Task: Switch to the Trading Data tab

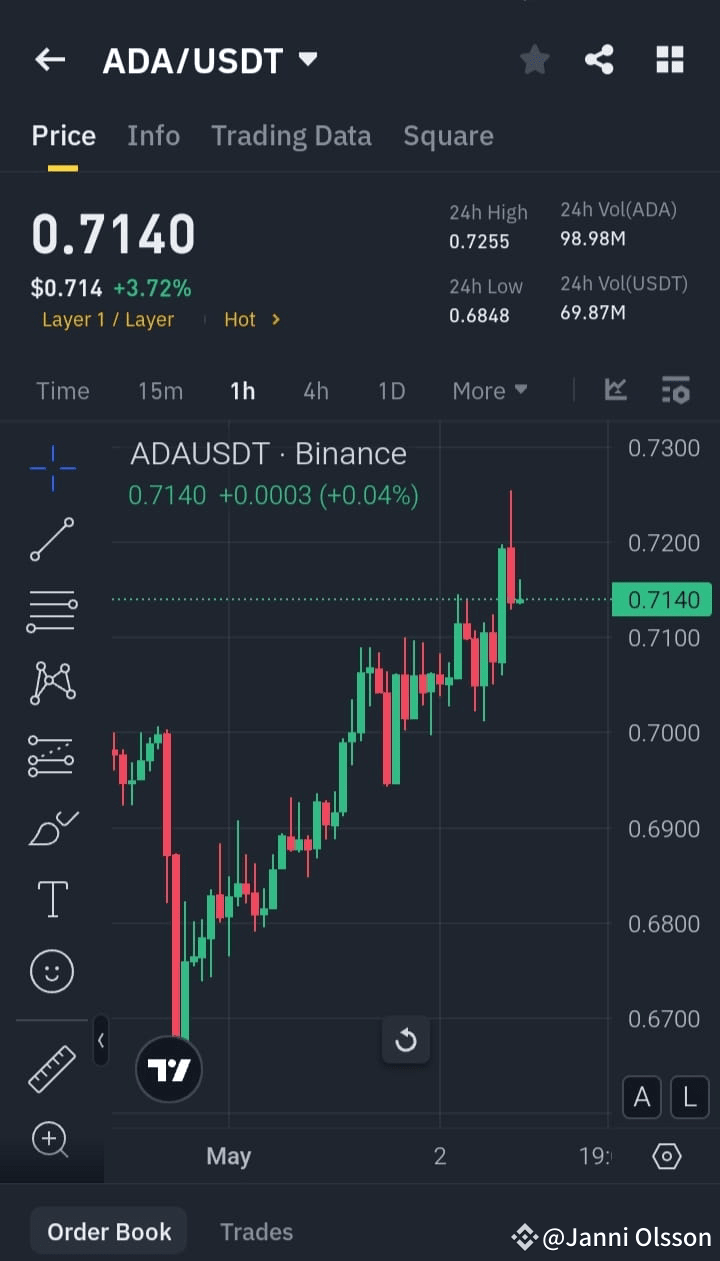Action: (291, 135)
